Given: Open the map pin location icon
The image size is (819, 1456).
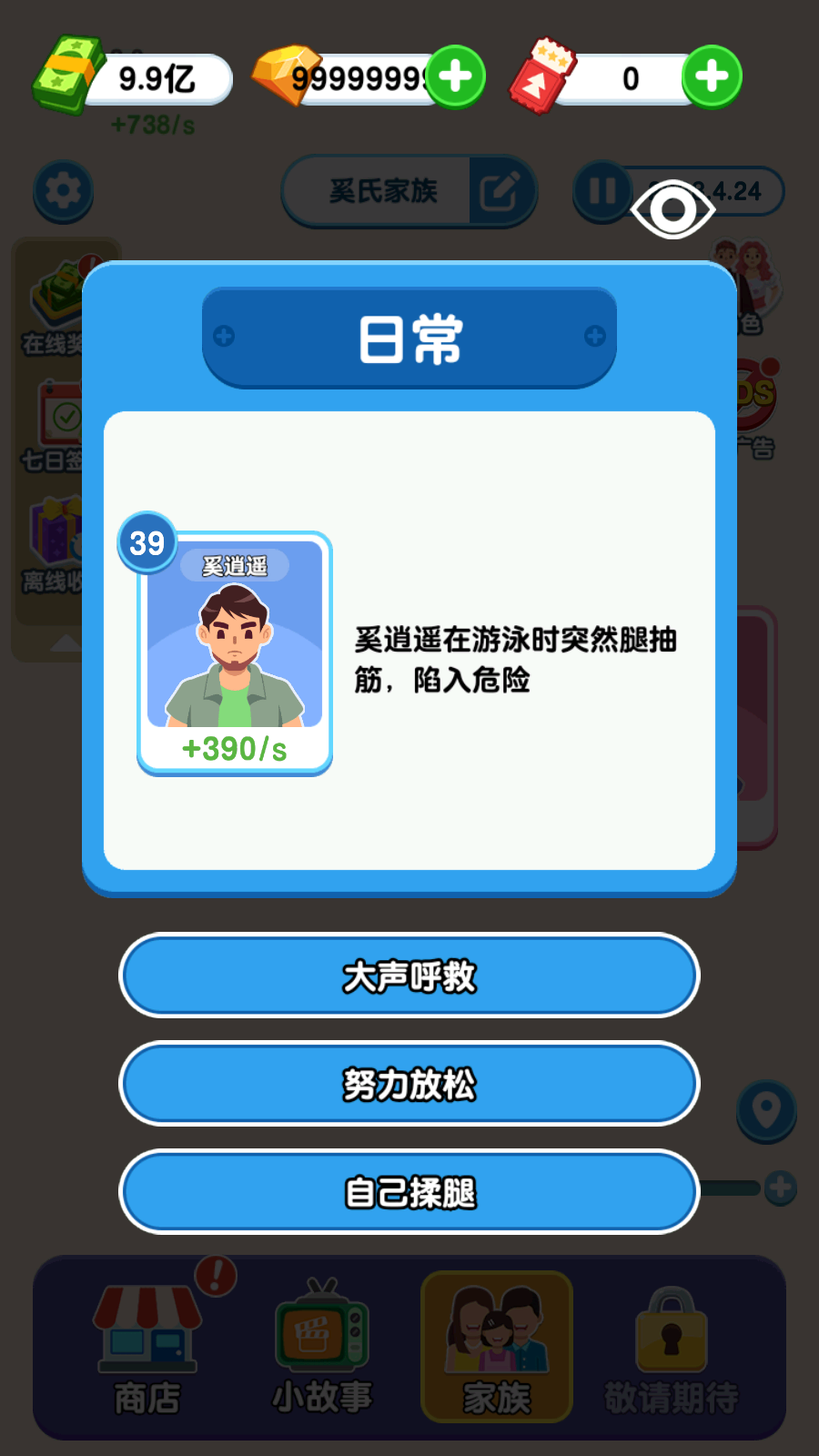Looking at the screenshot, I should click(767, 1112).
